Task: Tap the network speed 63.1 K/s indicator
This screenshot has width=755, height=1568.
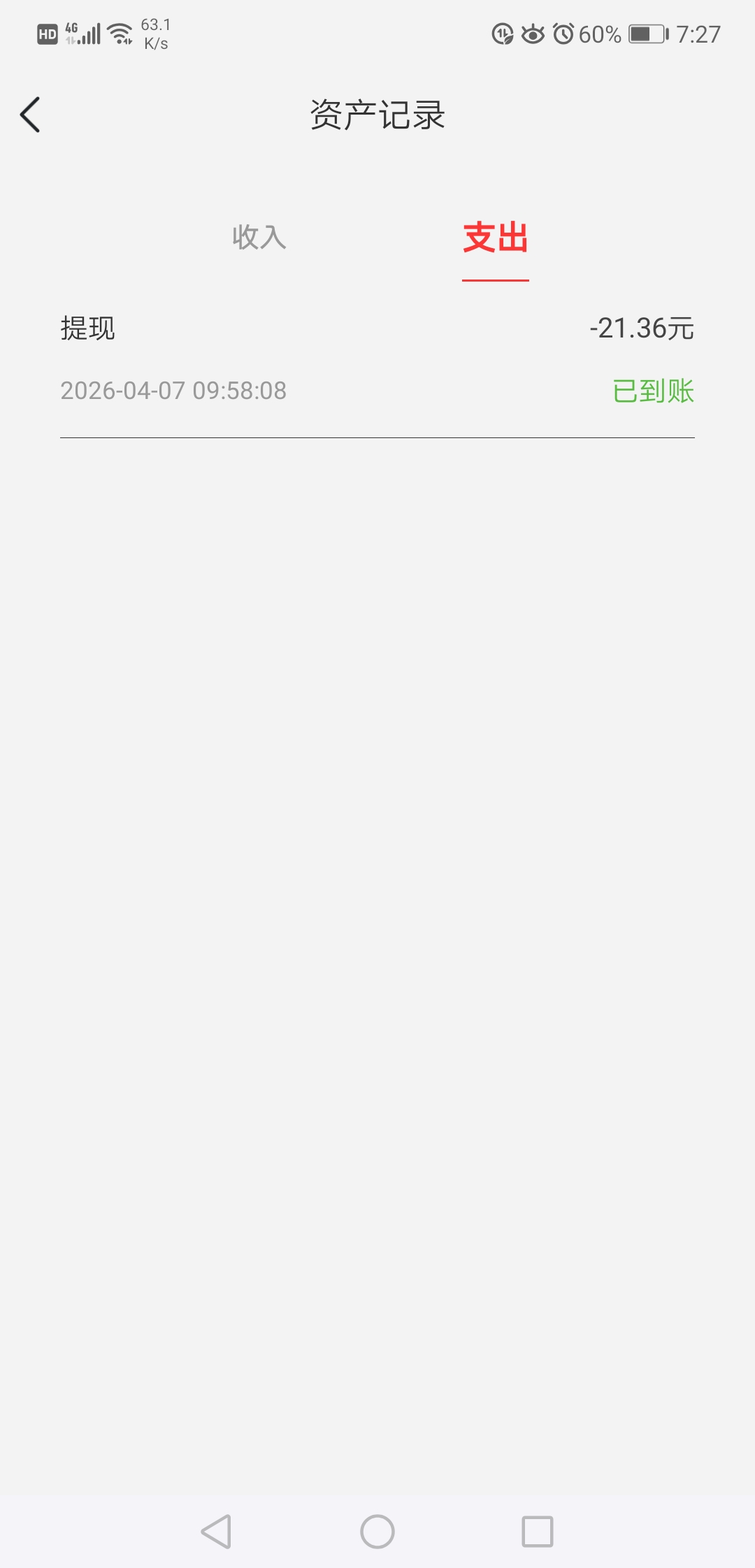Action: [154, 31]
